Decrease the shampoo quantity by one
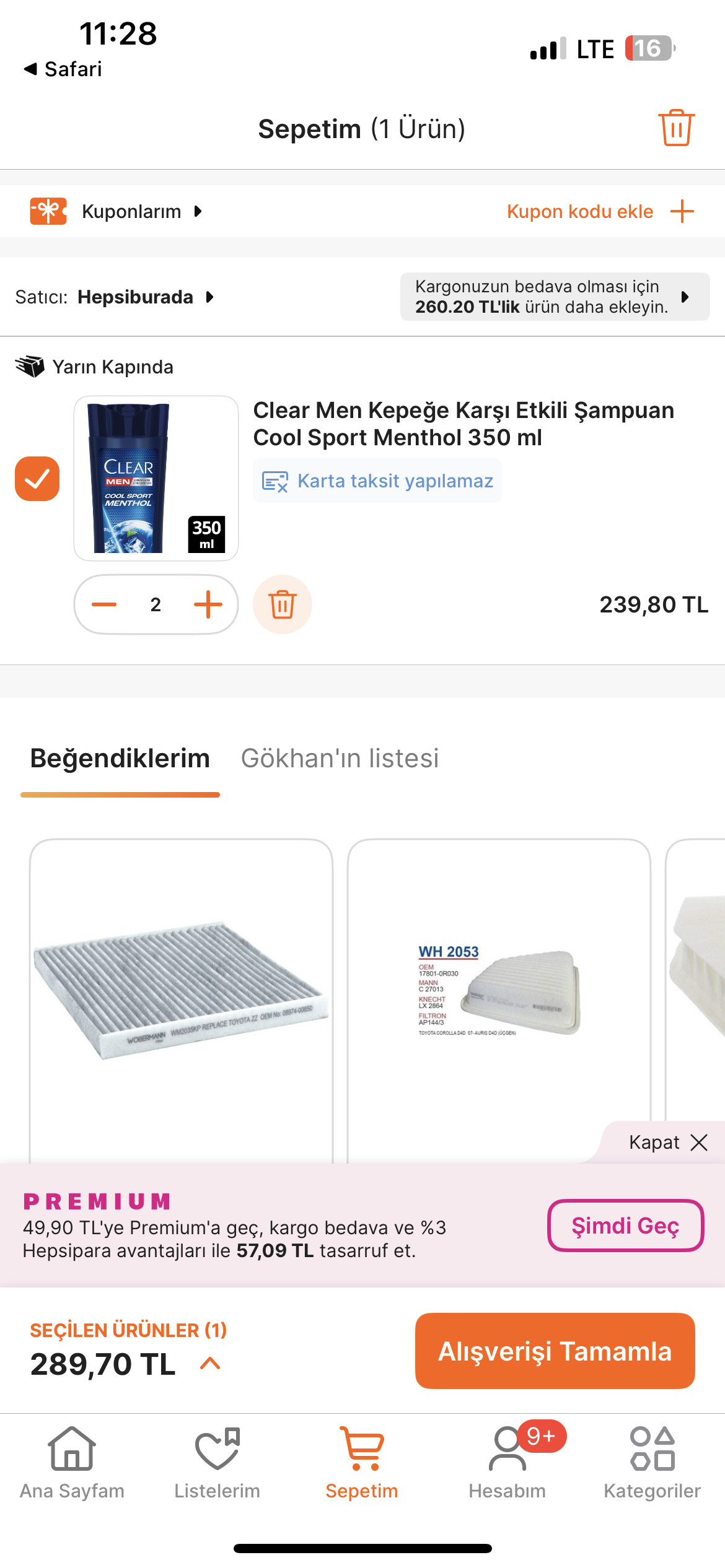Screen dimensions: 725x1568 104,604
